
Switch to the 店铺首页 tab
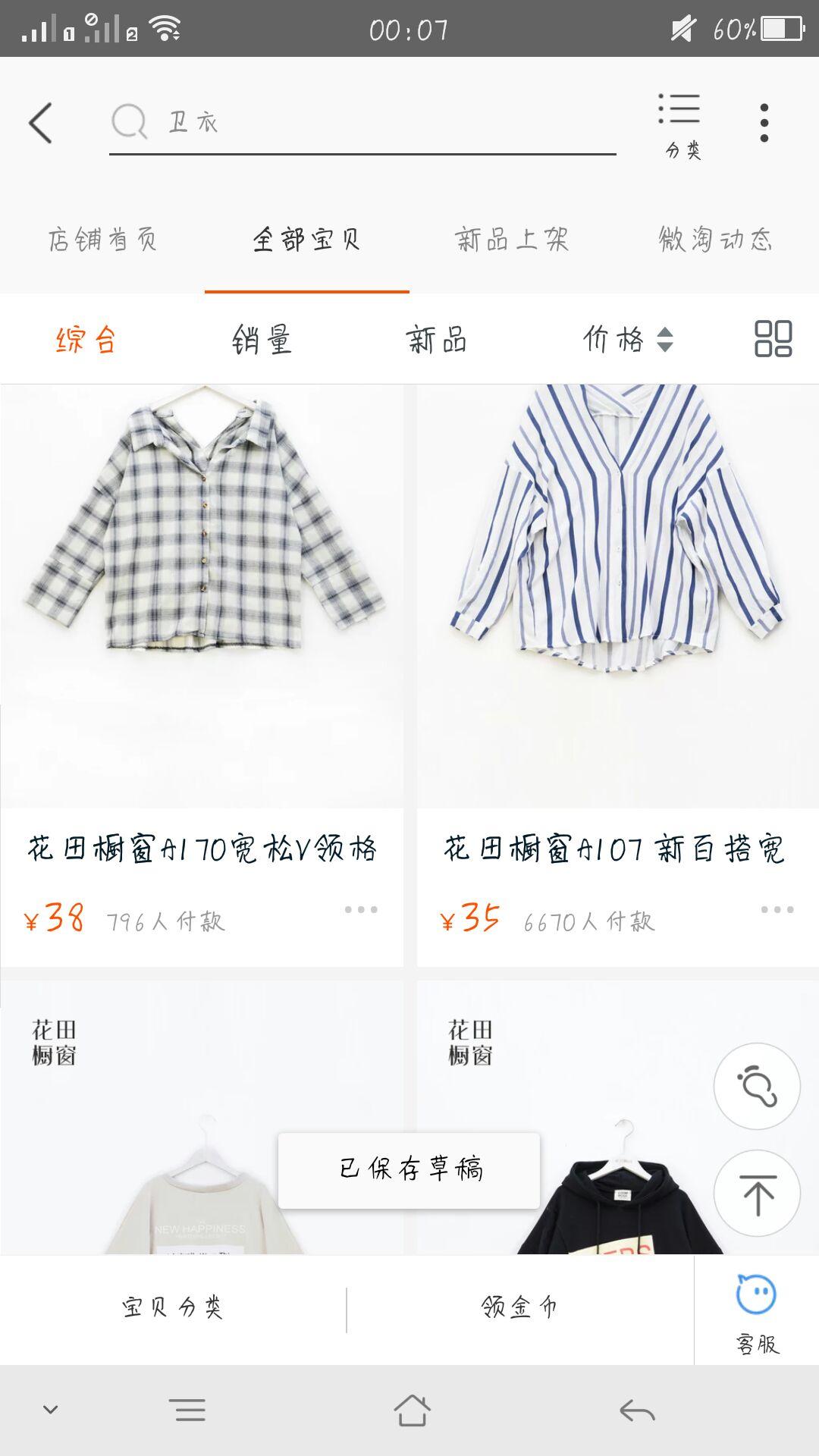click(102, 240)
